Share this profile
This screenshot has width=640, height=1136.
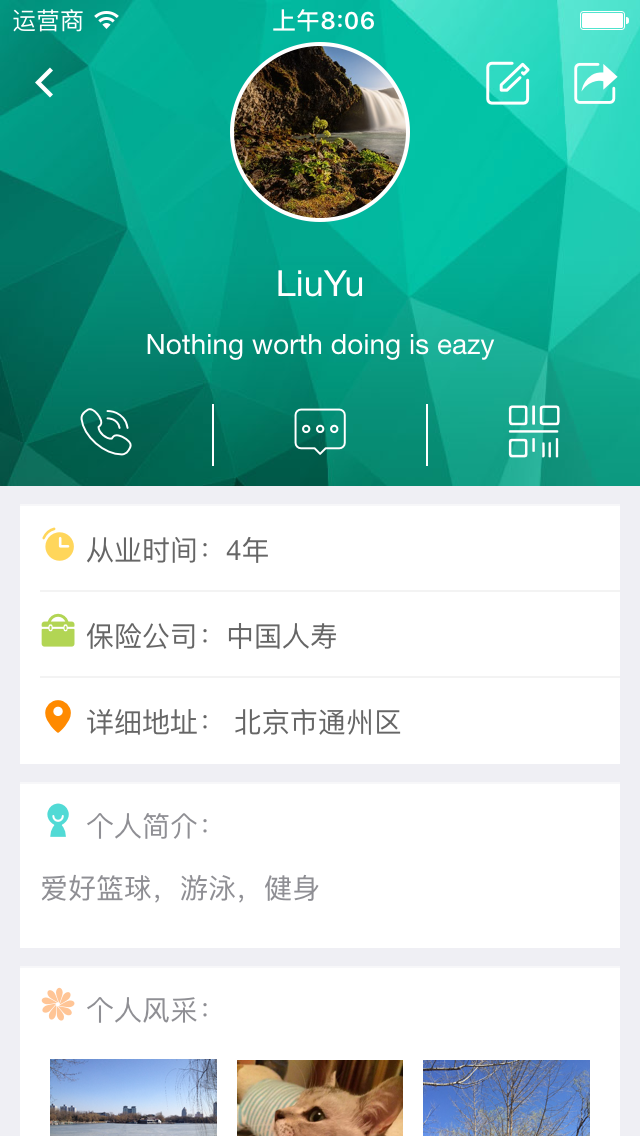coord(595,83)
